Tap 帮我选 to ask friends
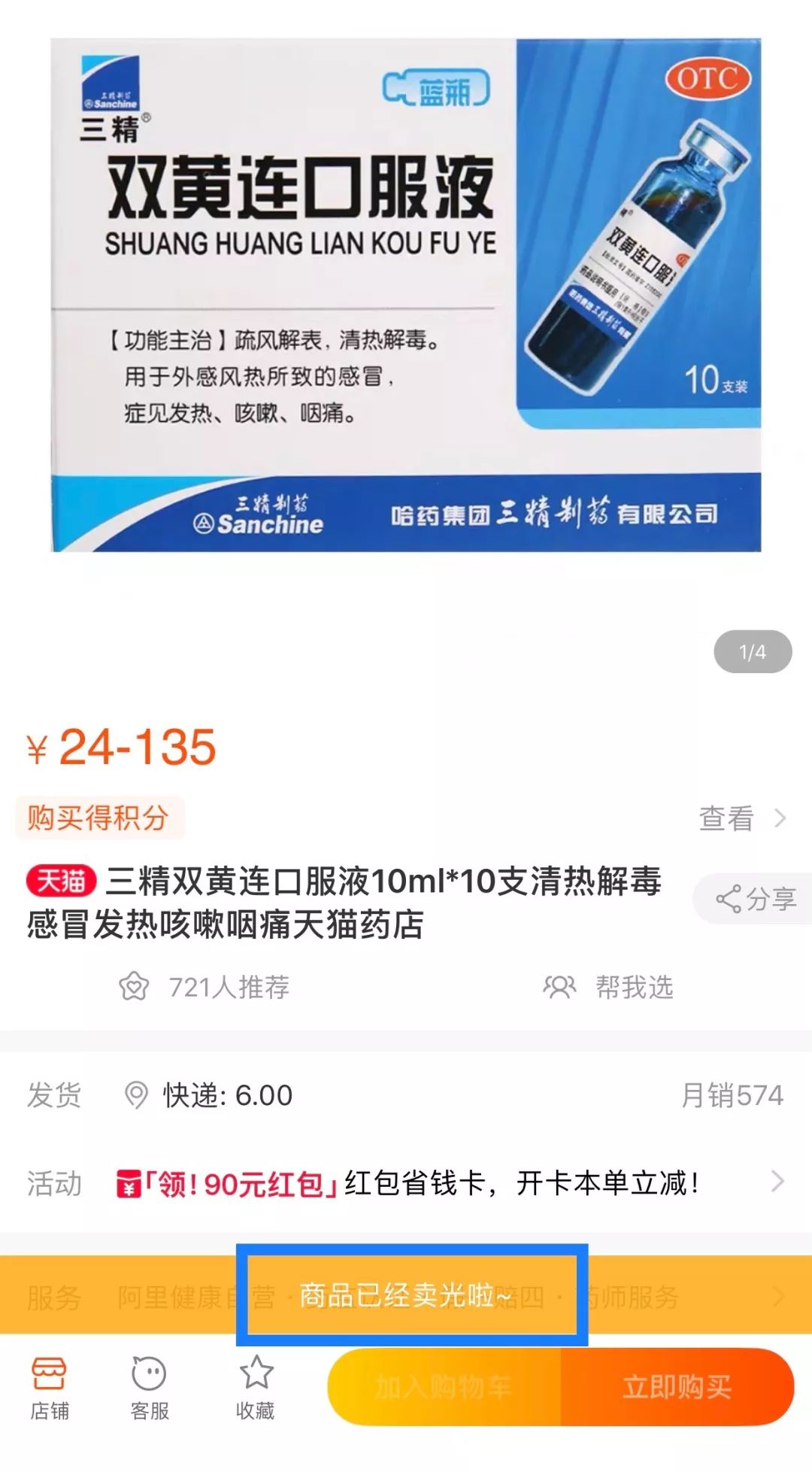 click(609, 986)
